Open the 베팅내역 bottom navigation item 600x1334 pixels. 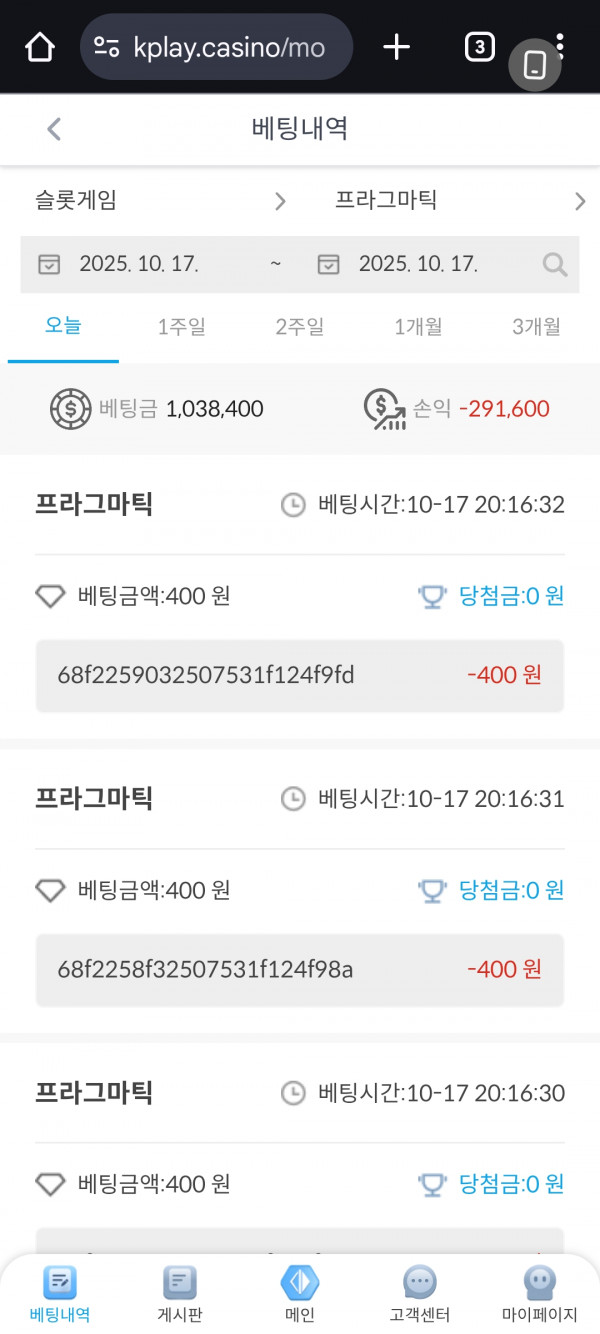click(x=60, y=1293)
